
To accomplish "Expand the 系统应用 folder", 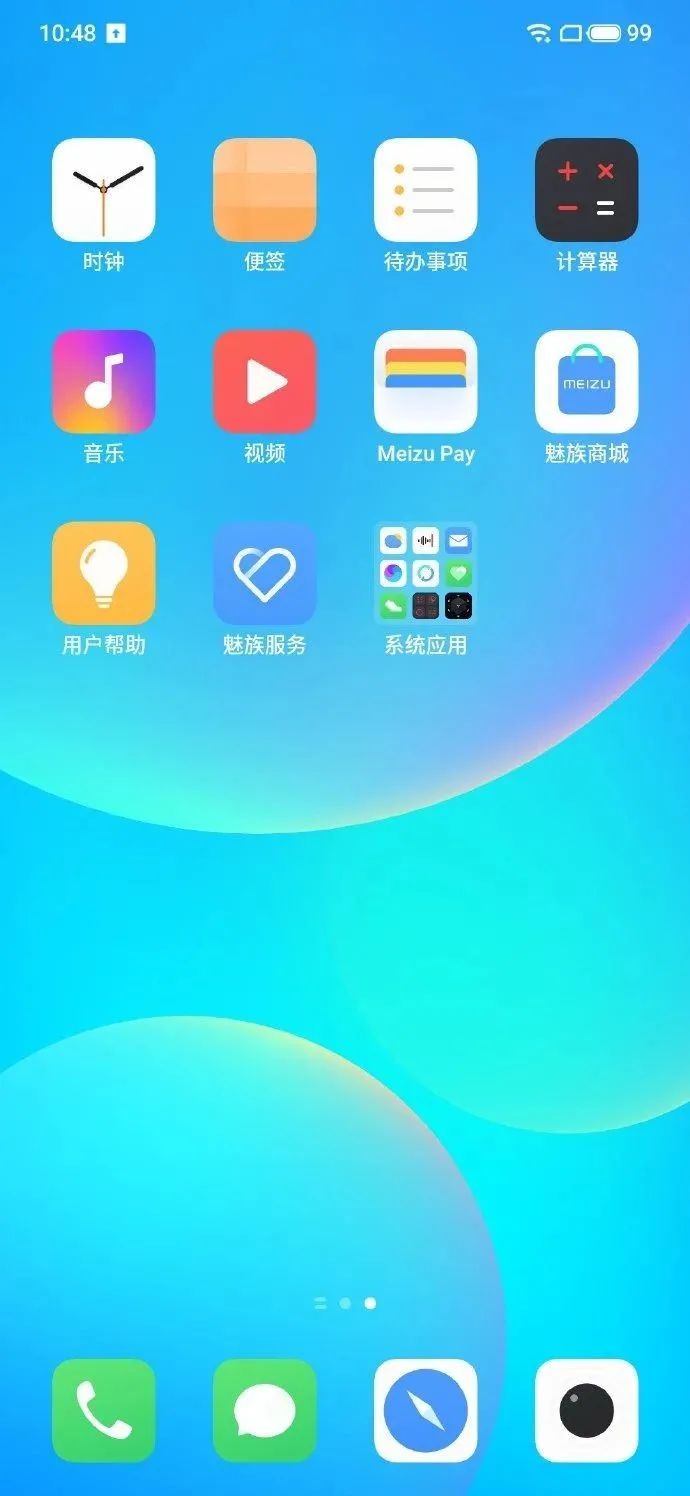I will click(x=425, y=573).
